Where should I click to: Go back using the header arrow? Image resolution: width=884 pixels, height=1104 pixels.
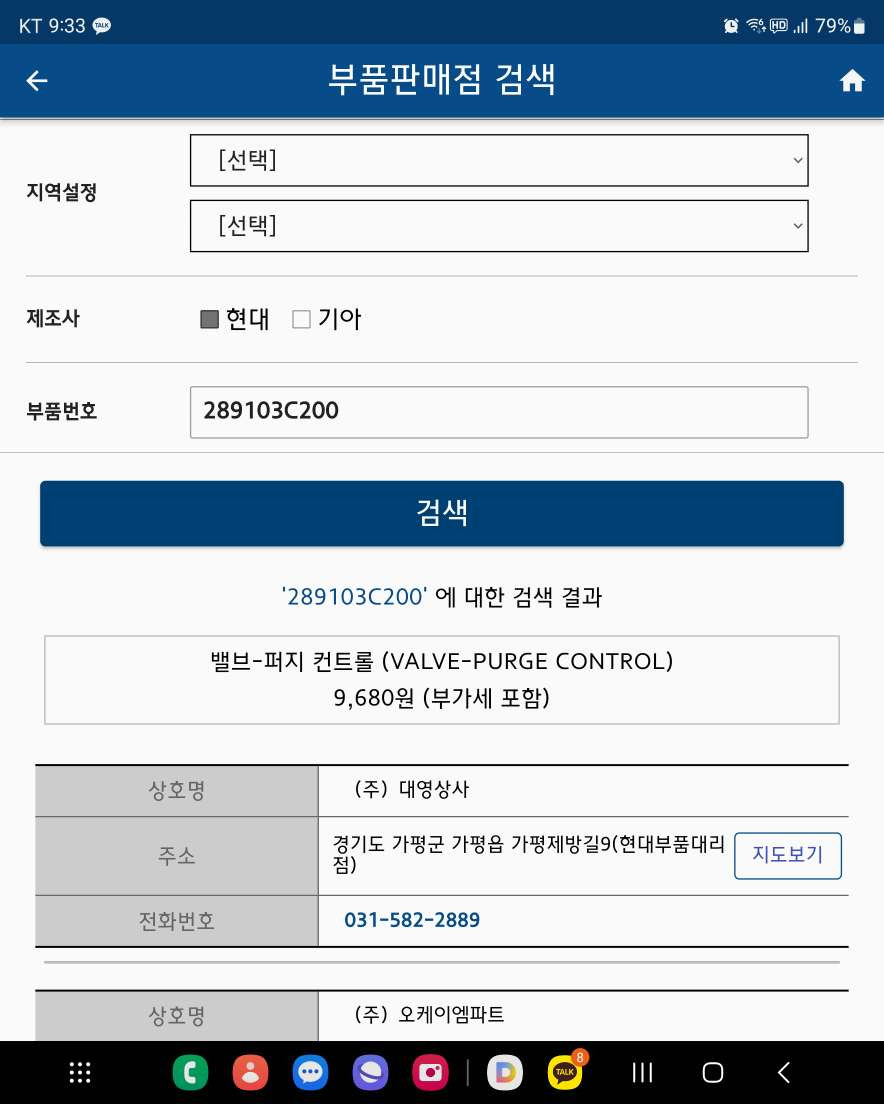click(37, 81)
